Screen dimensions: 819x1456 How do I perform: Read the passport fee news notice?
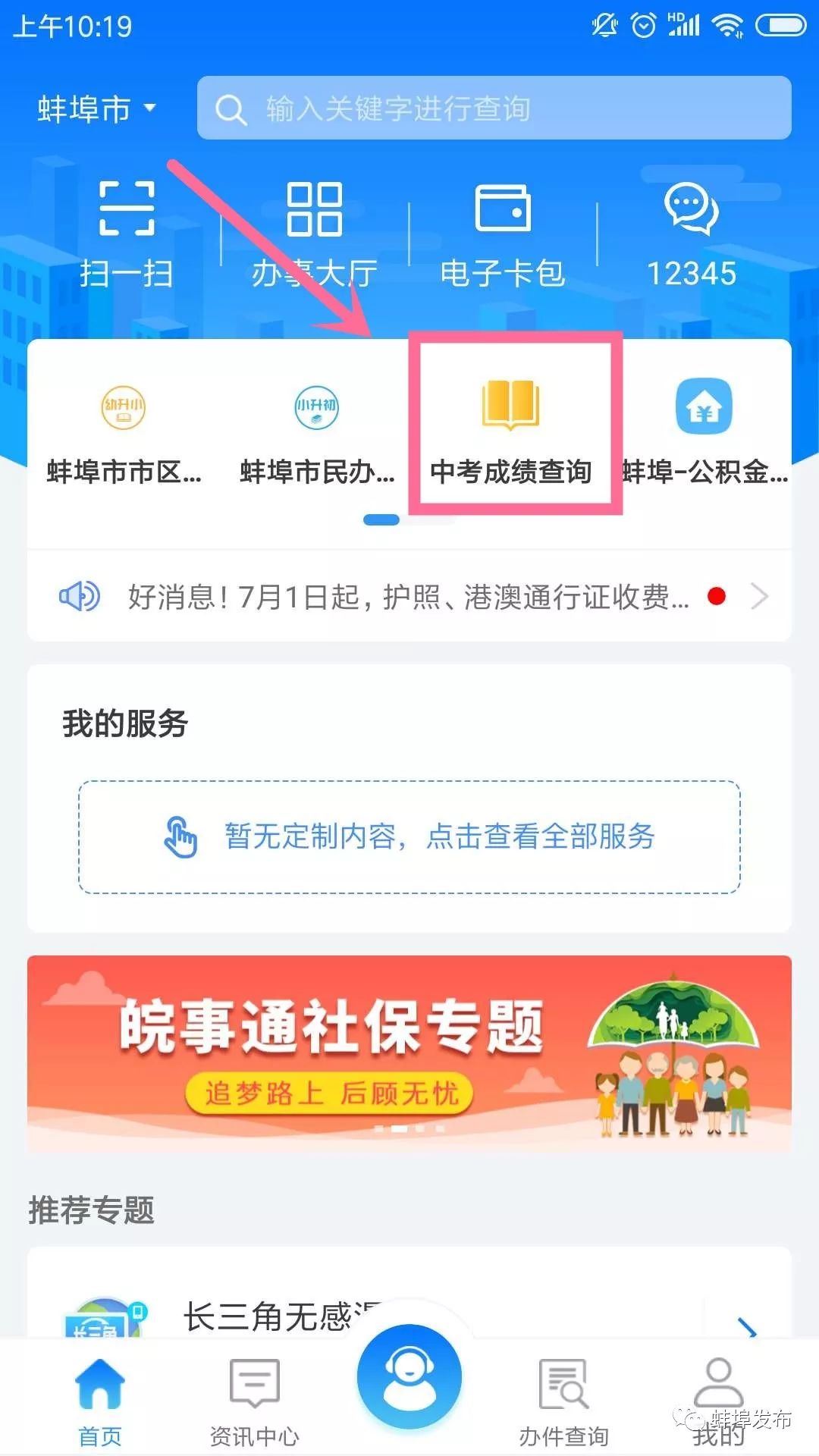[x=408, y=598]
